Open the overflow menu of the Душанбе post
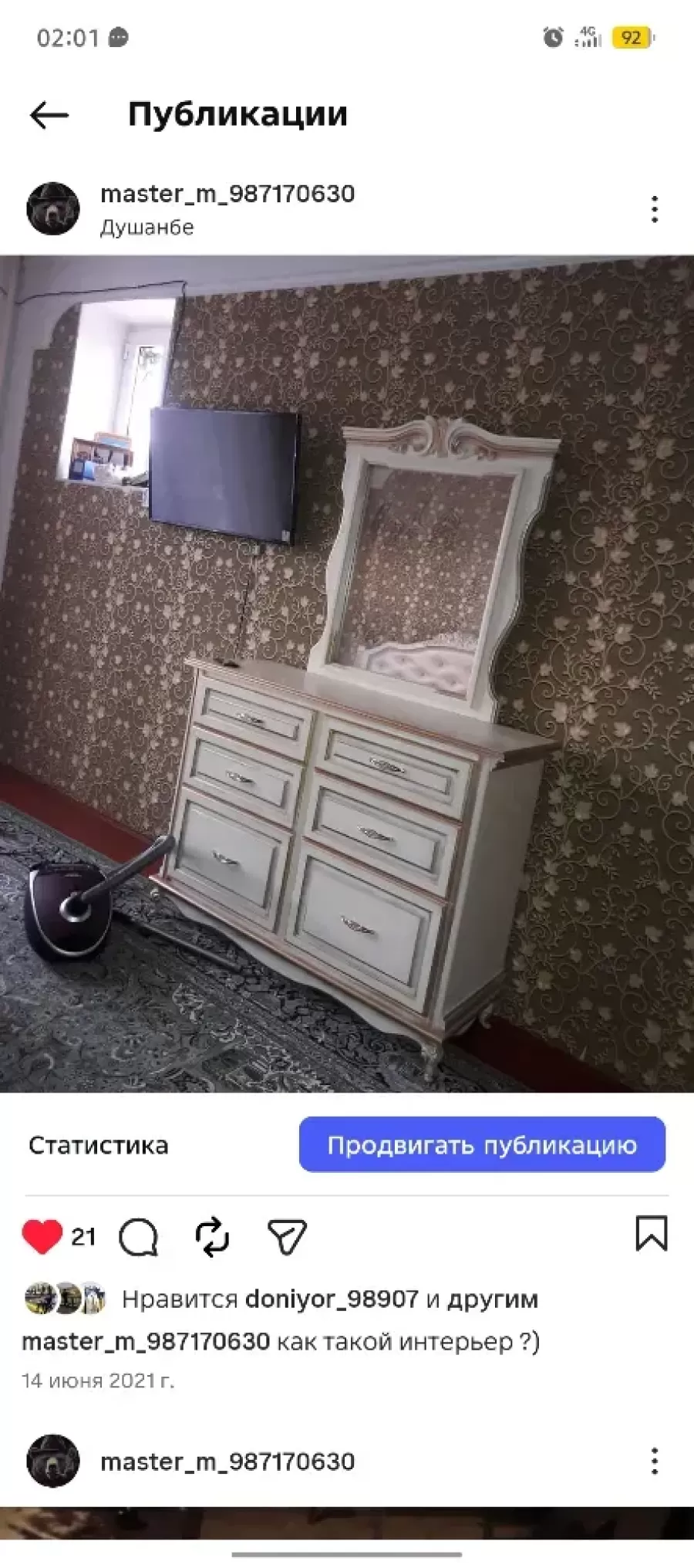 654,209
